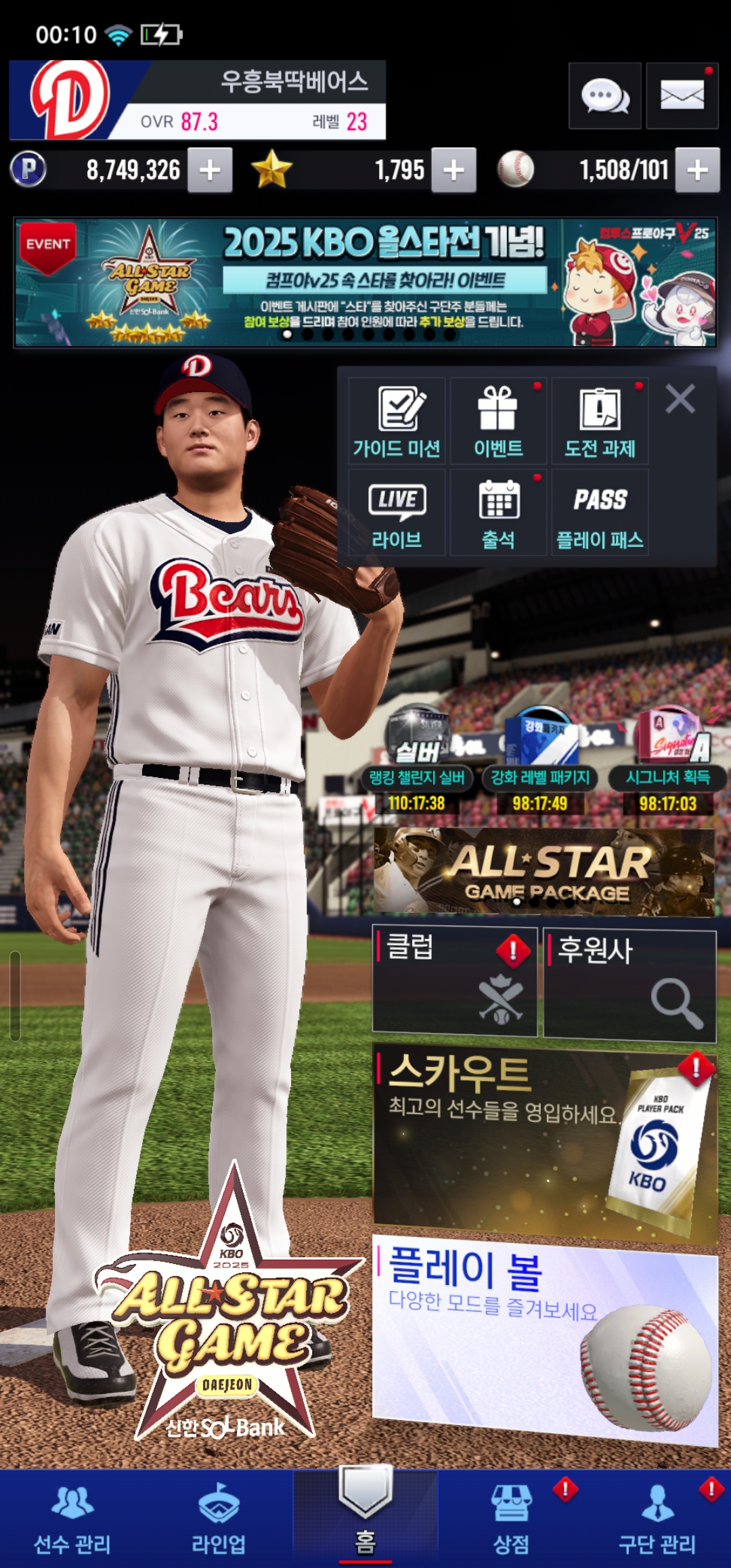
Task: Open the 2025 KBO 올스타전 event banner
Action: [365, 282]
